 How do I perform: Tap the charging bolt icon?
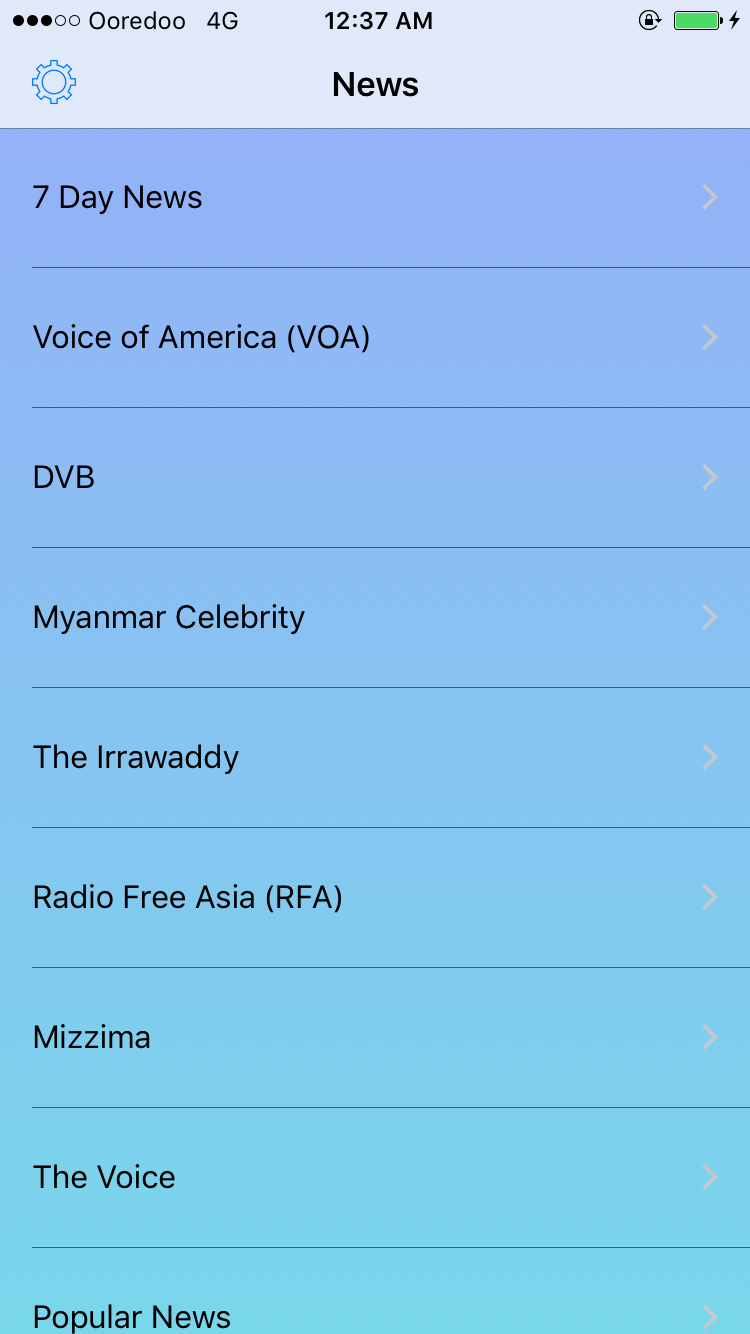[733, 18]
